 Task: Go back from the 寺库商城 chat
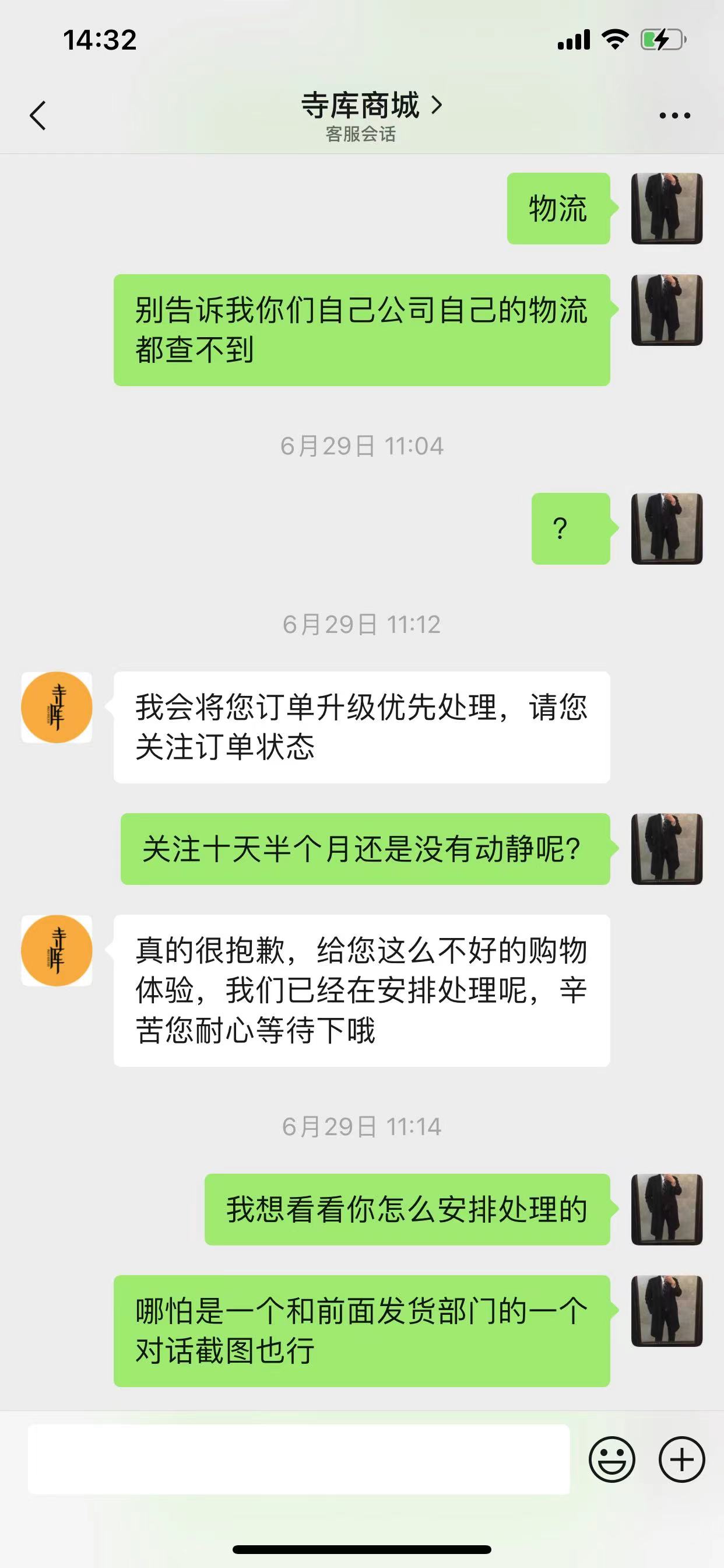38,115
